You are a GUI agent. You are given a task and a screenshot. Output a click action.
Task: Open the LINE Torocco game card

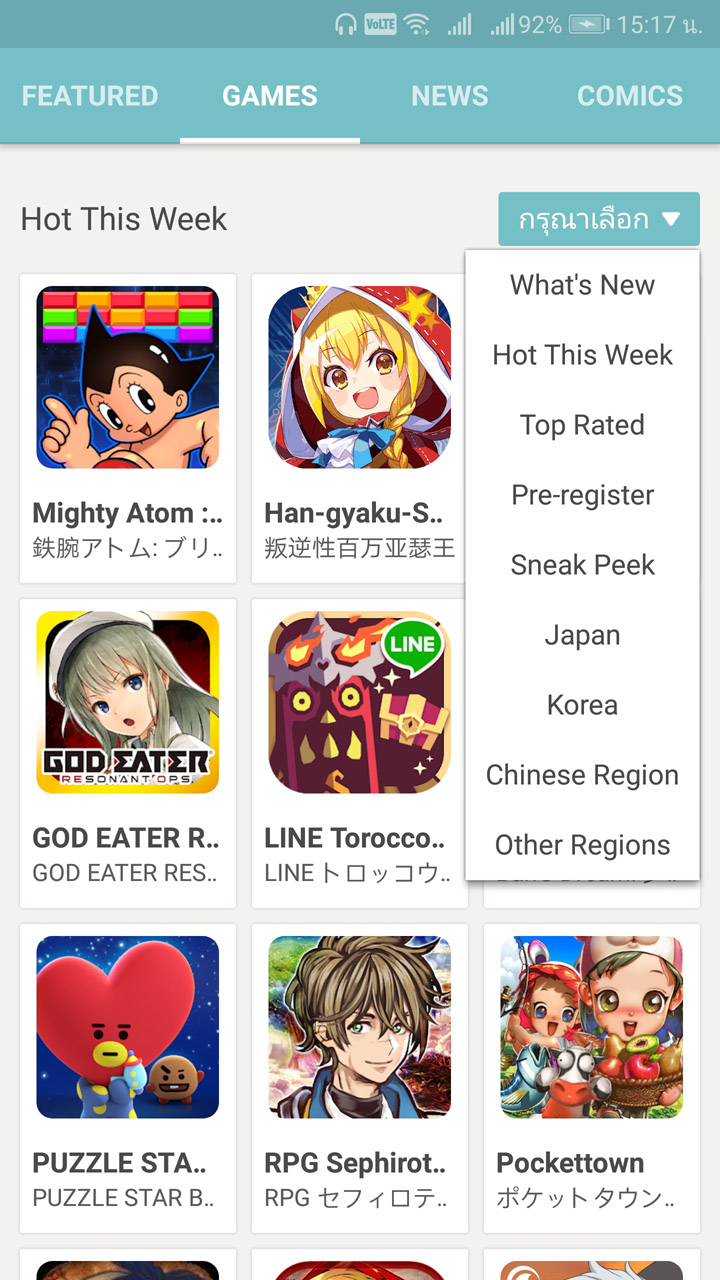point(359,752)
